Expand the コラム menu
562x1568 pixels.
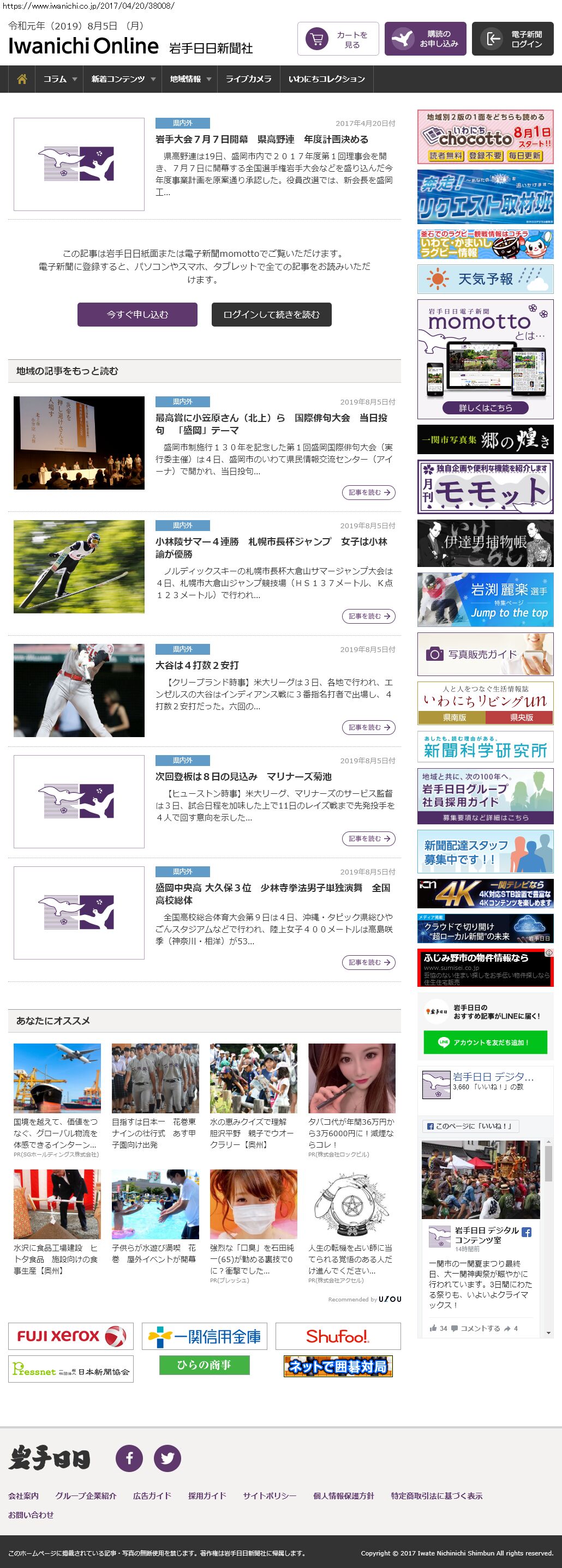point(59,79)
